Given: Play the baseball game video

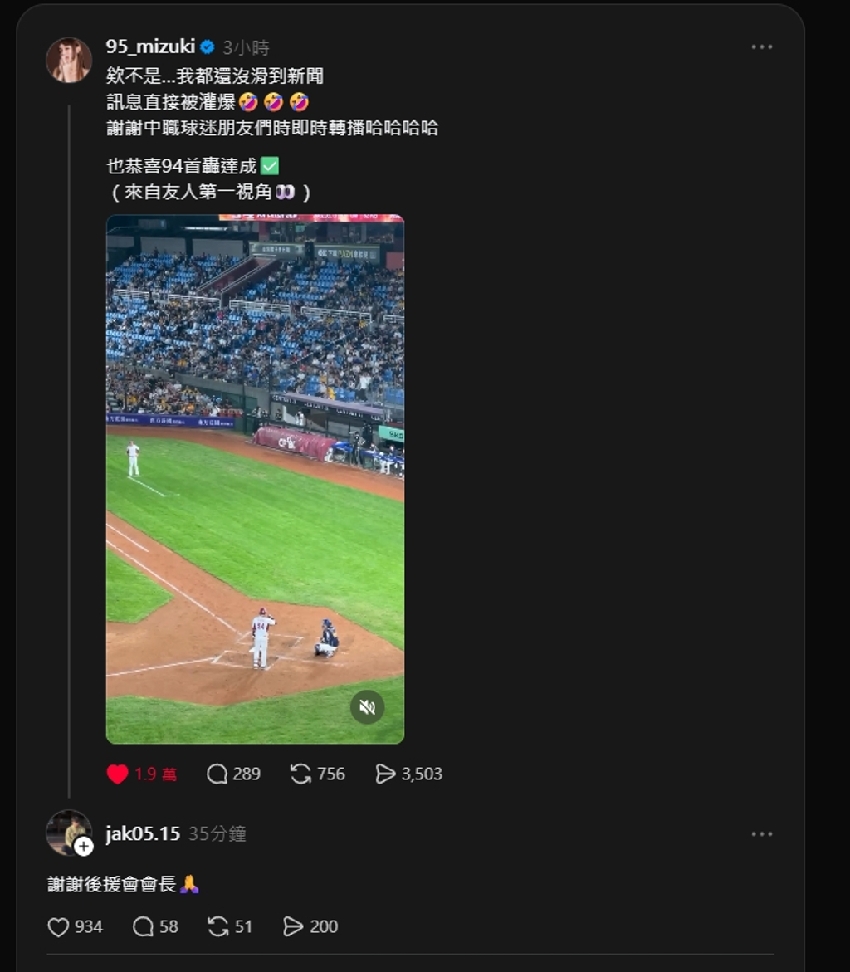Looking at the screenshot, I should coord(255,480).
